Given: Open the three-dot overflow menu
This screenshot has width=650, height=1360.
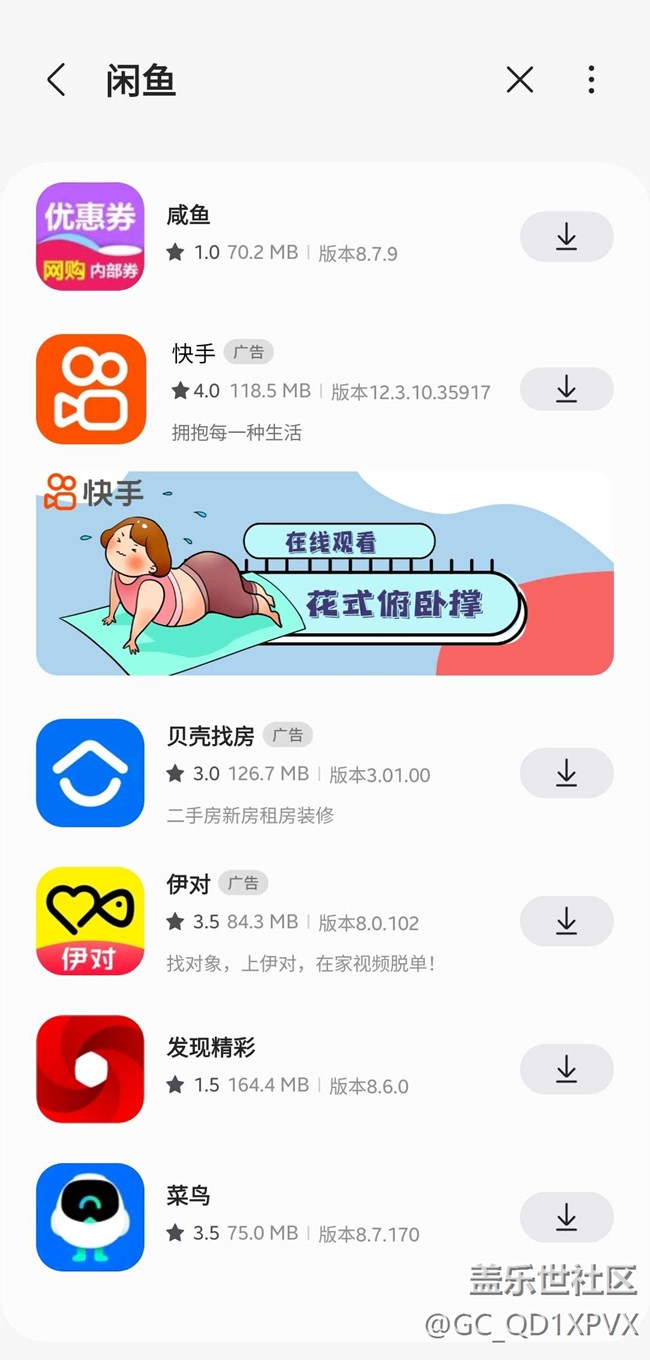Looking at the screenshot, I should 591,80.
